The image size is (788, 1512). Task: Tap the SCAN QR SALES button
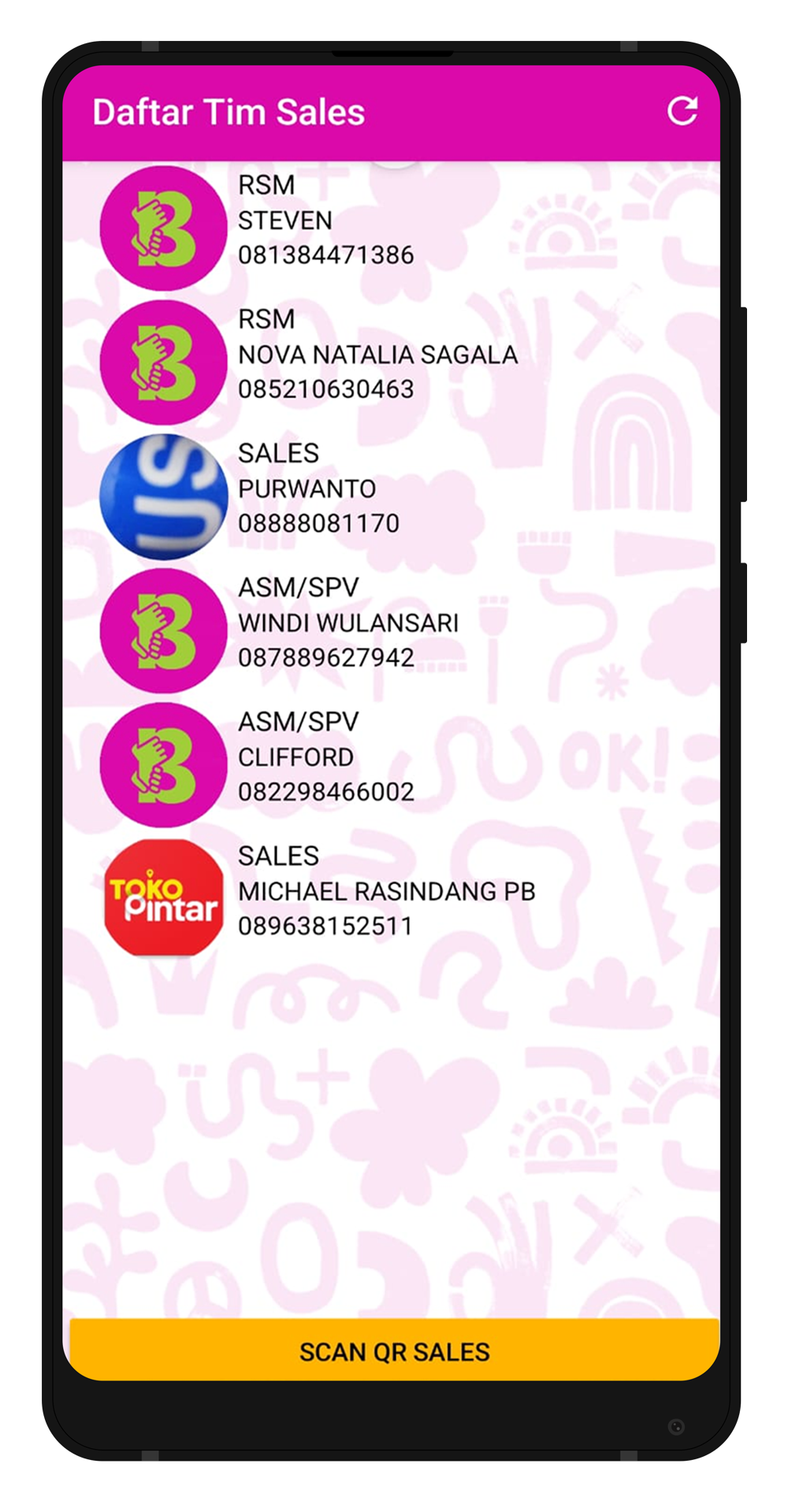pos(394,1351)
